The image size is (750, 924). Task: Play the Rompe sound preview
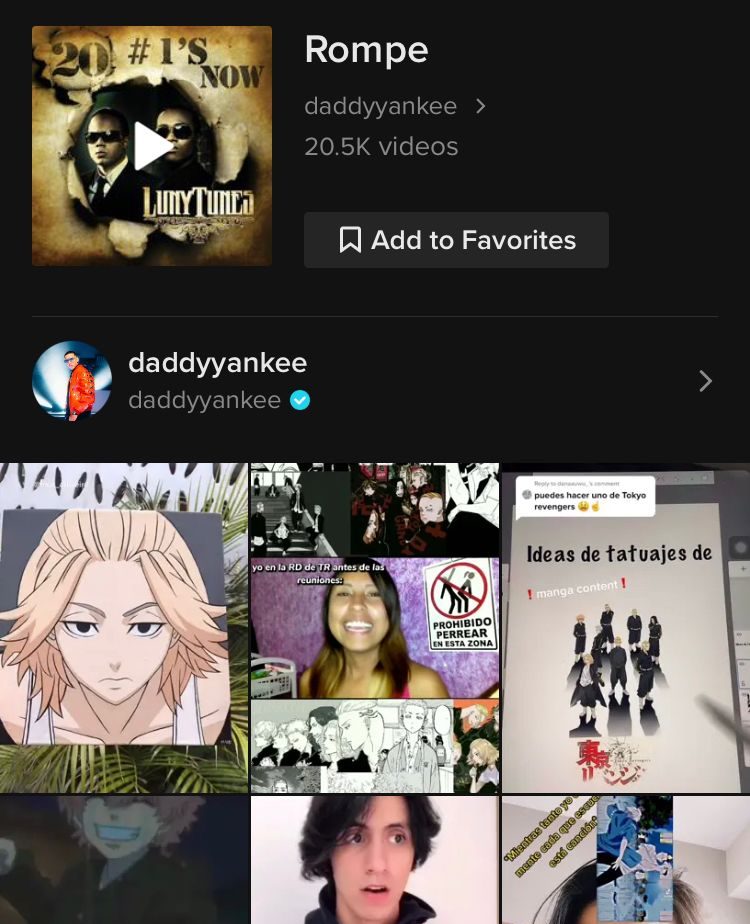152,146
